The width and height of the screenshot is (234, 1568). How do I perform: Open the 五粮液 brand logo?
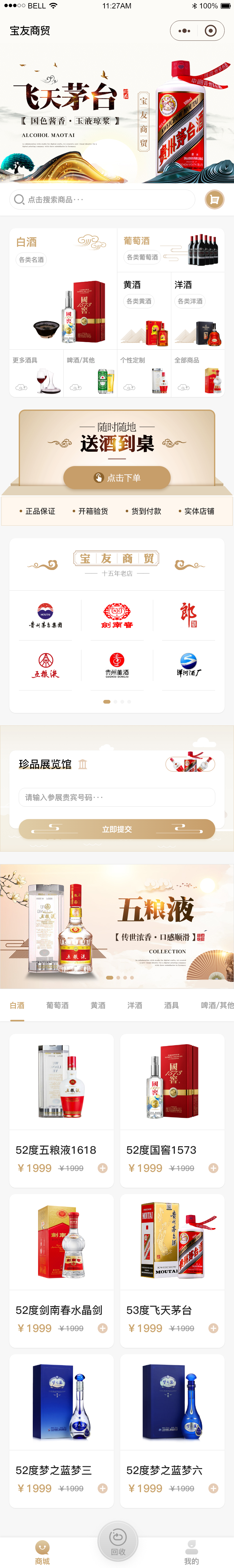click(46, 665)
